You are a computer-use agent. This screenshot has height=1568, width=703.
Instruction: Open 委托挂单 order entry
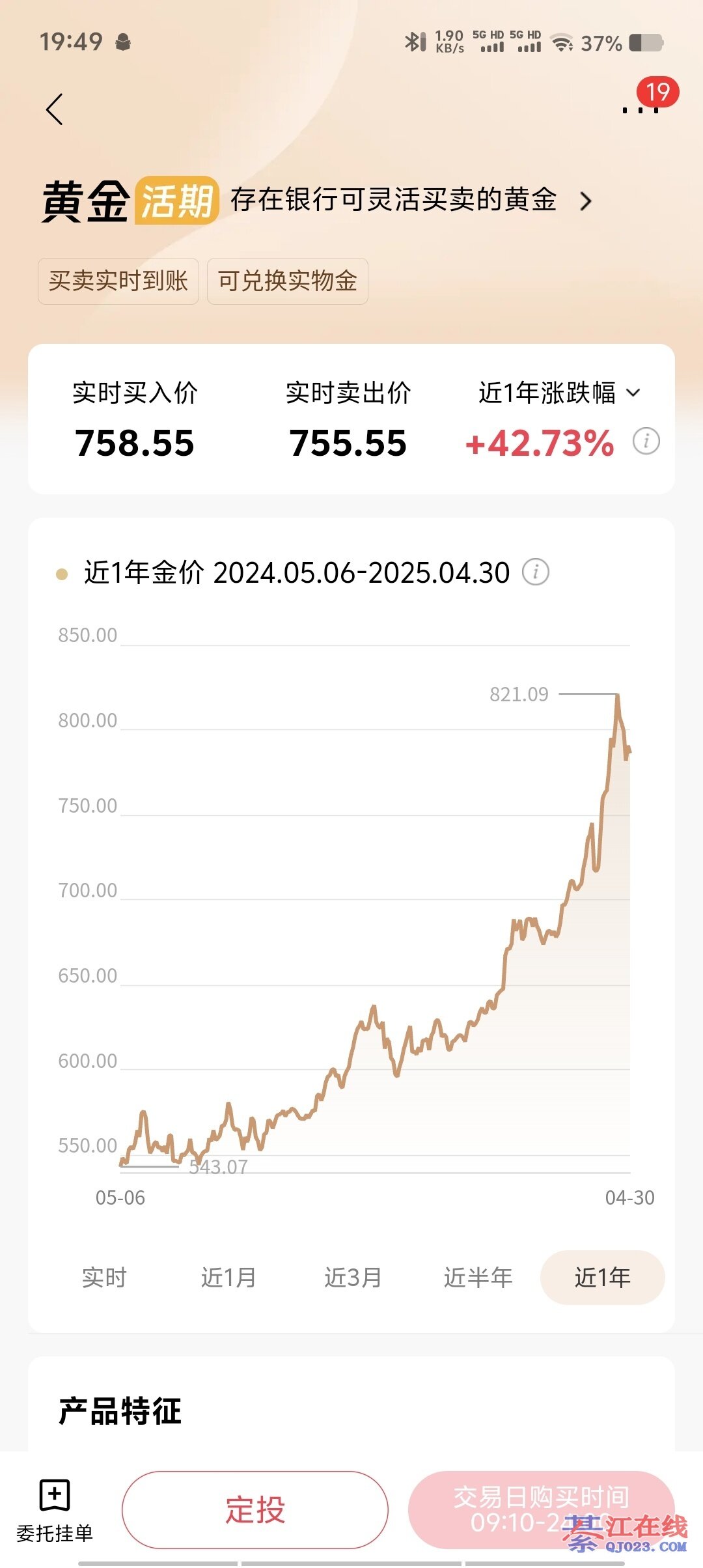click(55, 1511)
